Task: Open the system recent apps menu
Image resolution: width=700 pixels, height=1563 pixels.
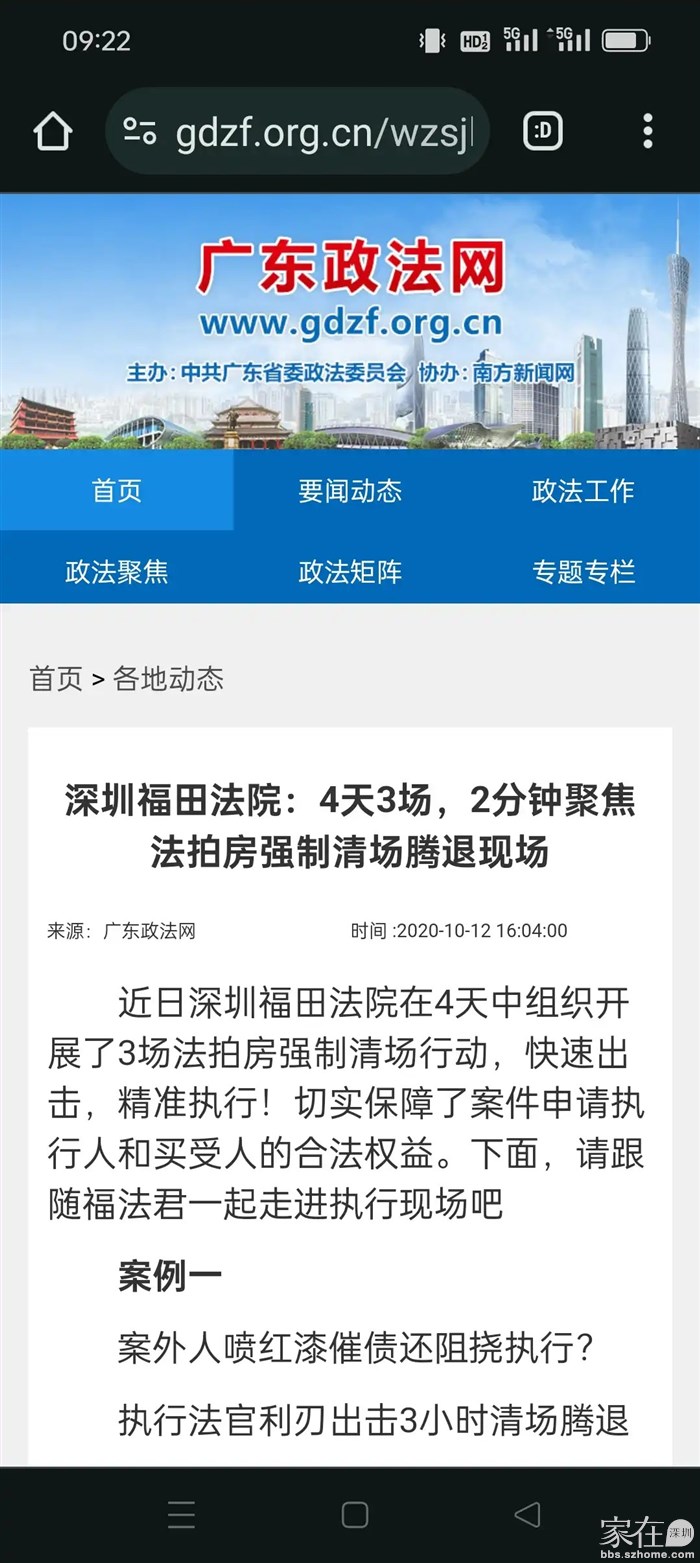Action: (181, 1514)
